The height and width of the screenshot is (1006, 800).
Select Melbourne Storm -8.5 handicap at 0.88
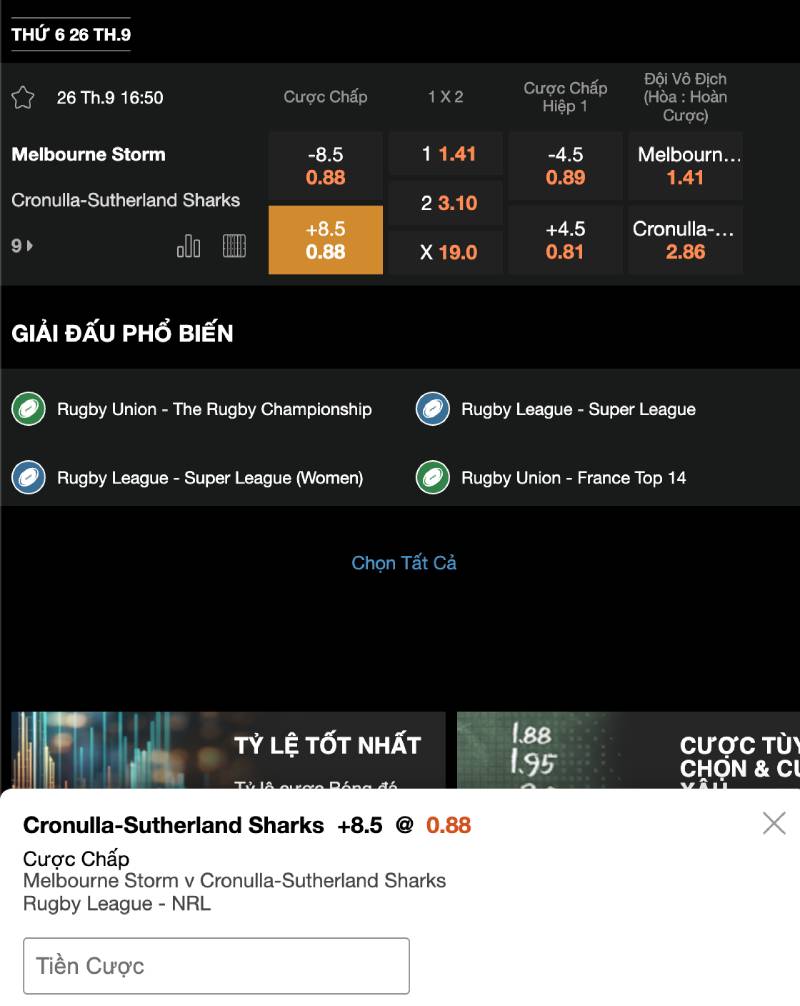click(x=325, y=166)
